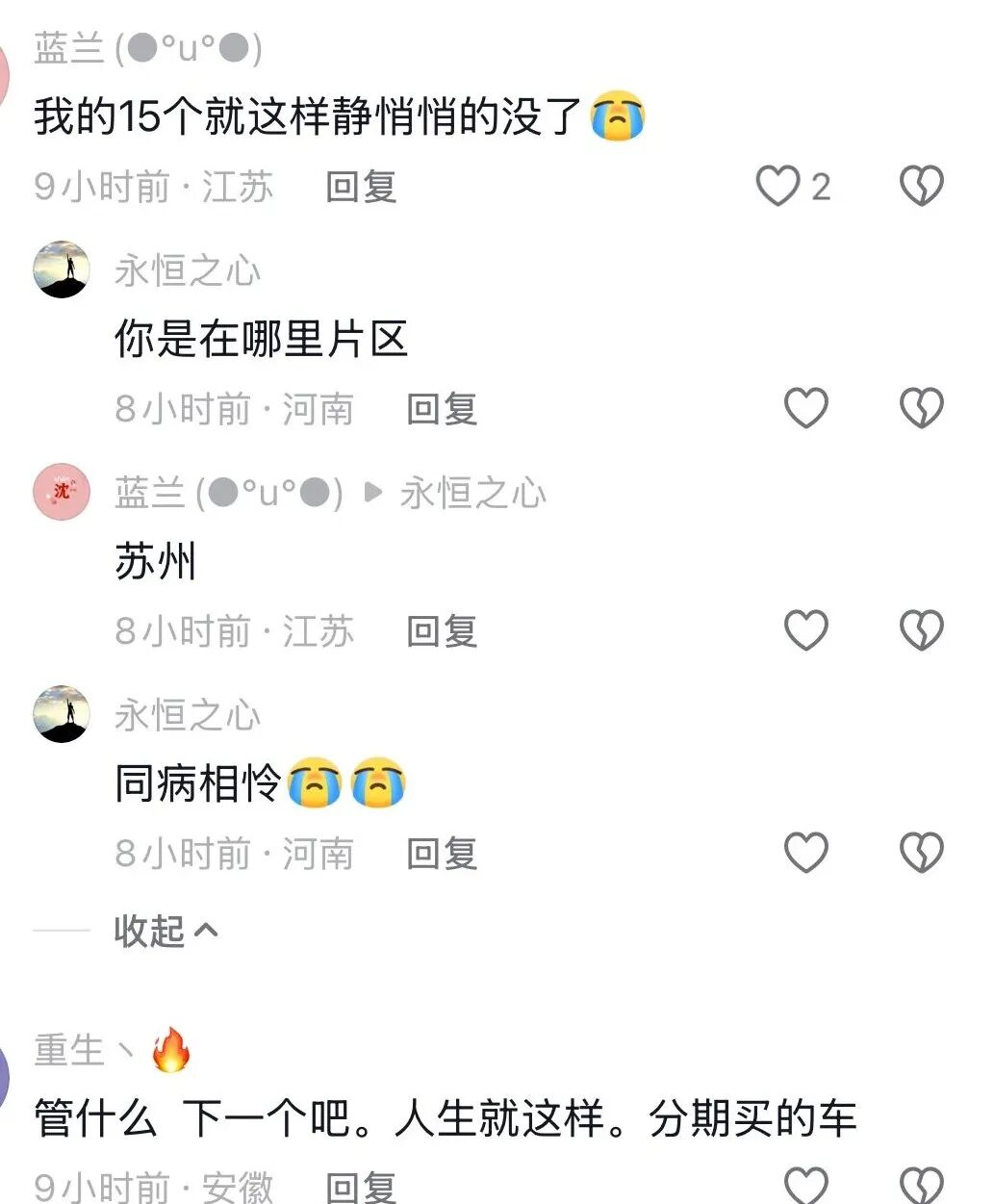Open 蓝兰's avatar beside the 苏州 reply
Screen dimensions: 994x1204
(x=62, y=492)
